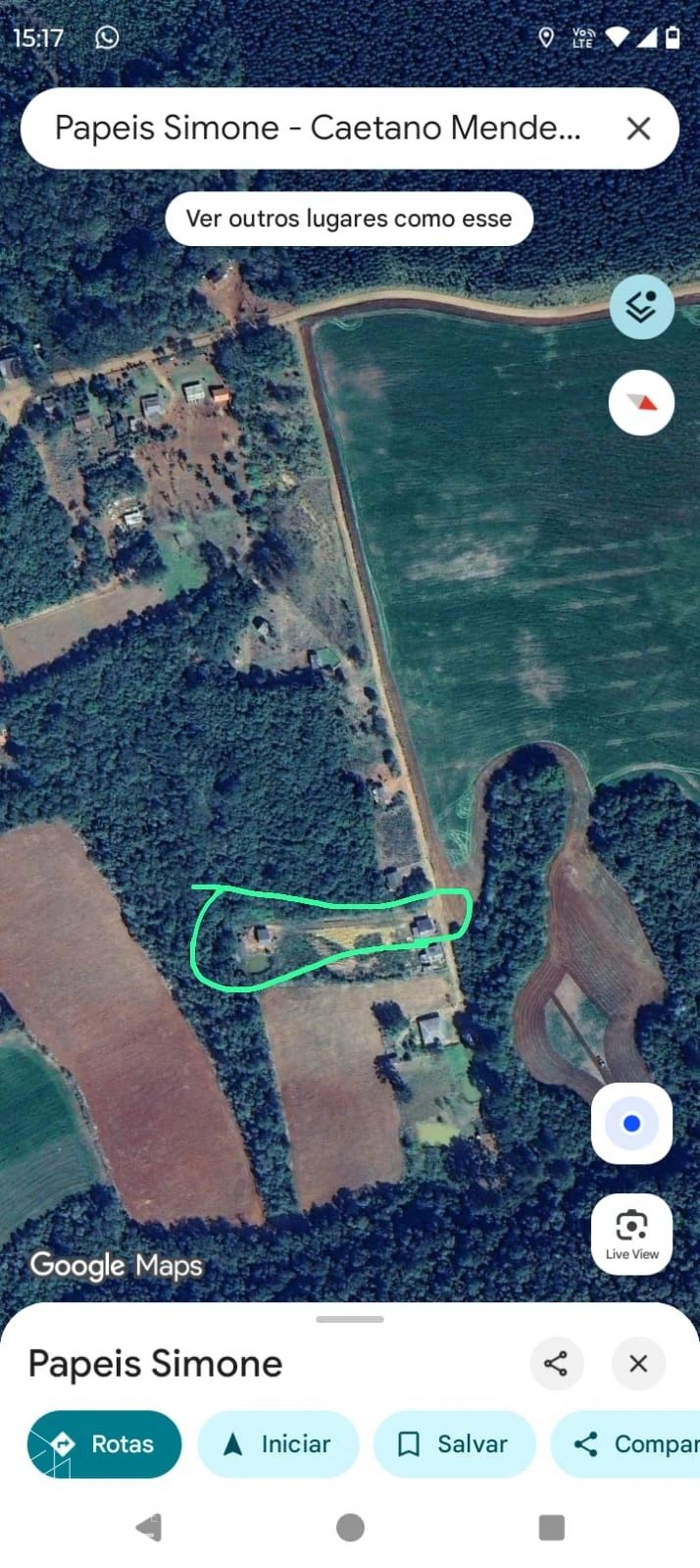The height and width of the screenshot is (1568, 700).
Task: Get directions with the Rotas button
Action: [104, 1443]
